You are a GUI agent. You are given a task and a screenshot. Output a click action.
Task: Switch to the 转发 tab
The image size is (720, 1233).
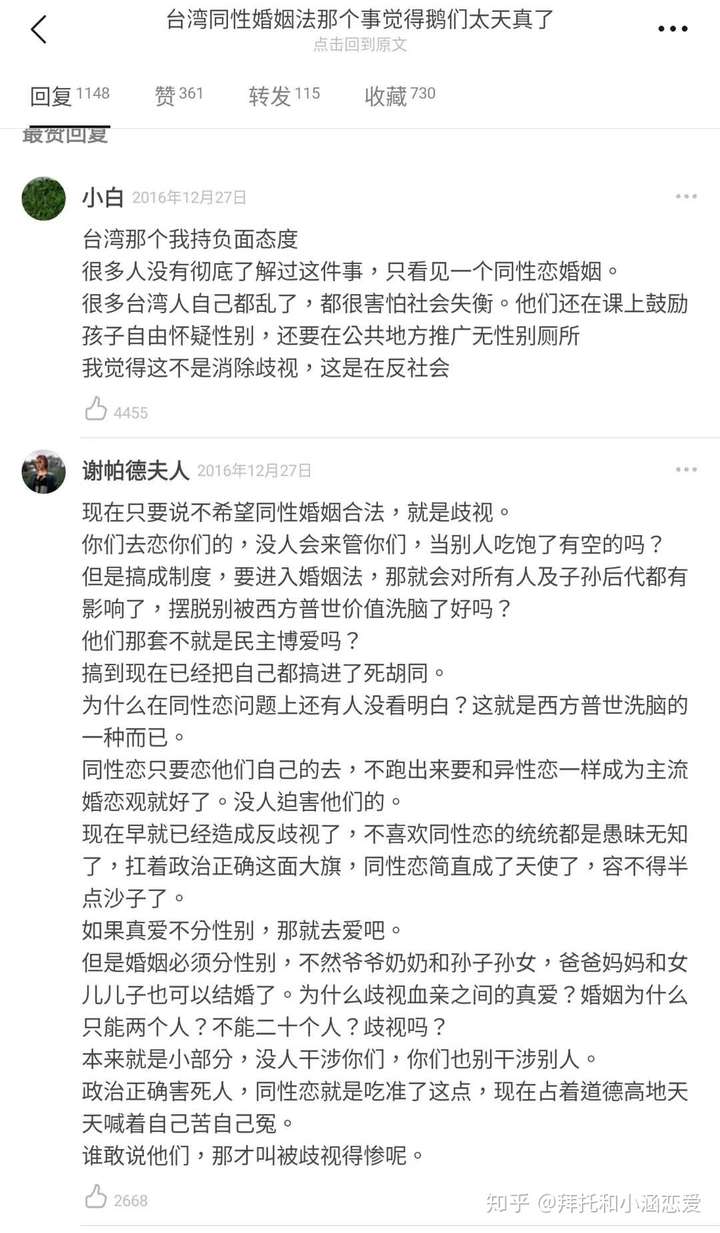[x=284, y=95]
